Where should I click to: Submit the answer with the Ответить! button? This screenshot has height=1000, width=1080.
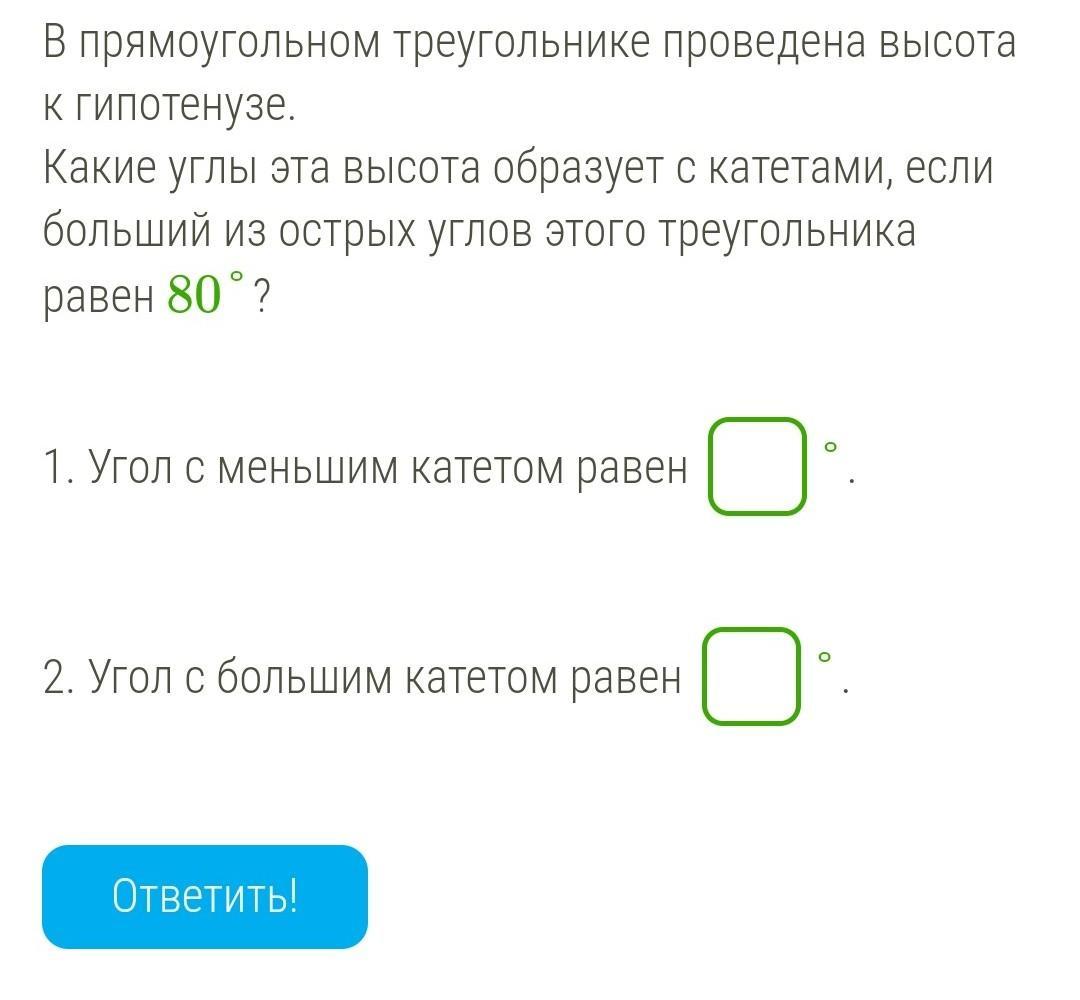click(205, 897)
